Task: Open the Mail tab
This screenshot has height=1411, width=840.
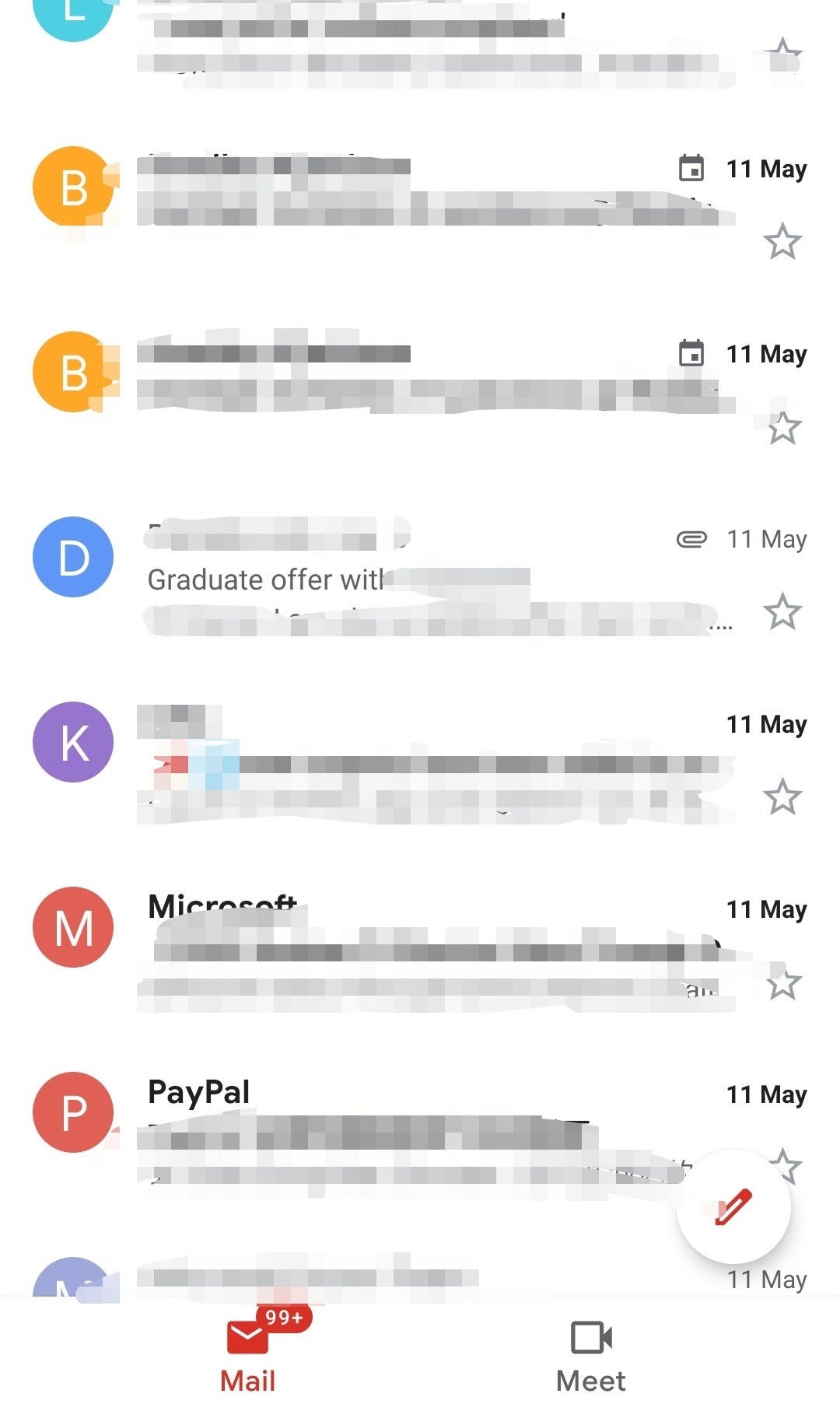Action: 249,1357
